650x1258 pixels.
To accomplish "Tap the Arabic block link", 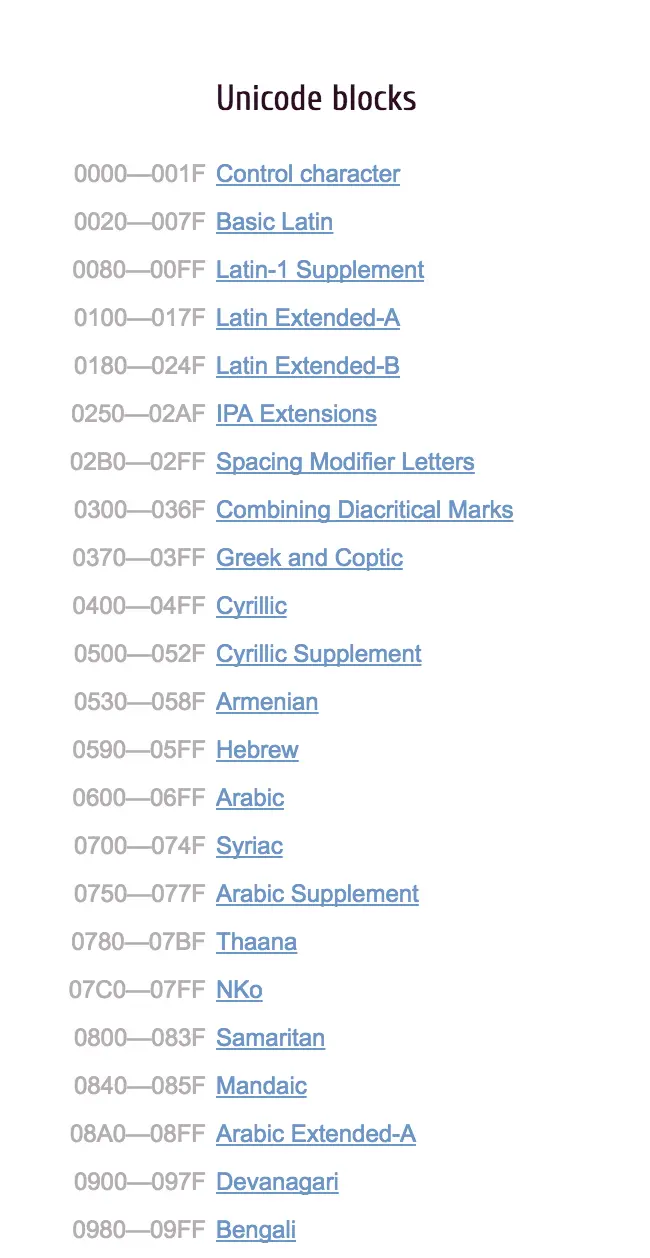I will 250,798.
